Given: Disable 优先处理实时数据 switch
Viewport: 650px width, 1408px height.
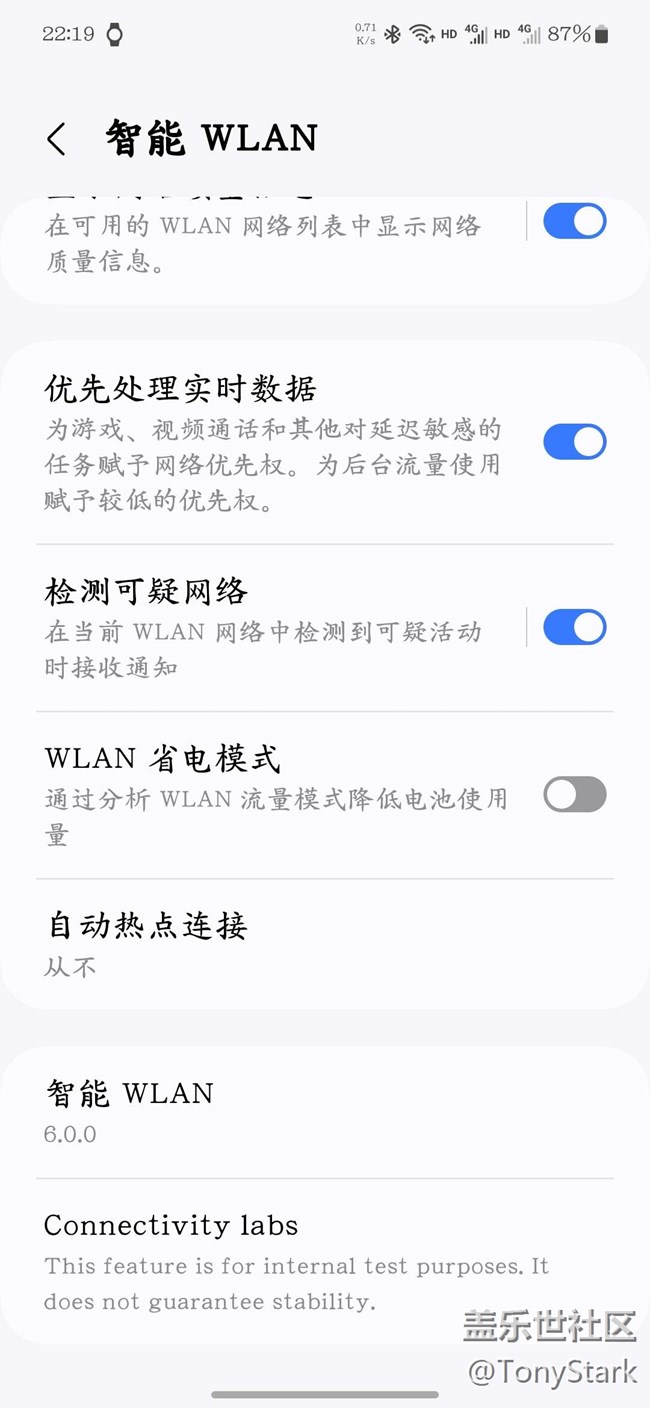Looking at the screenshot, I should click(574, 441).
